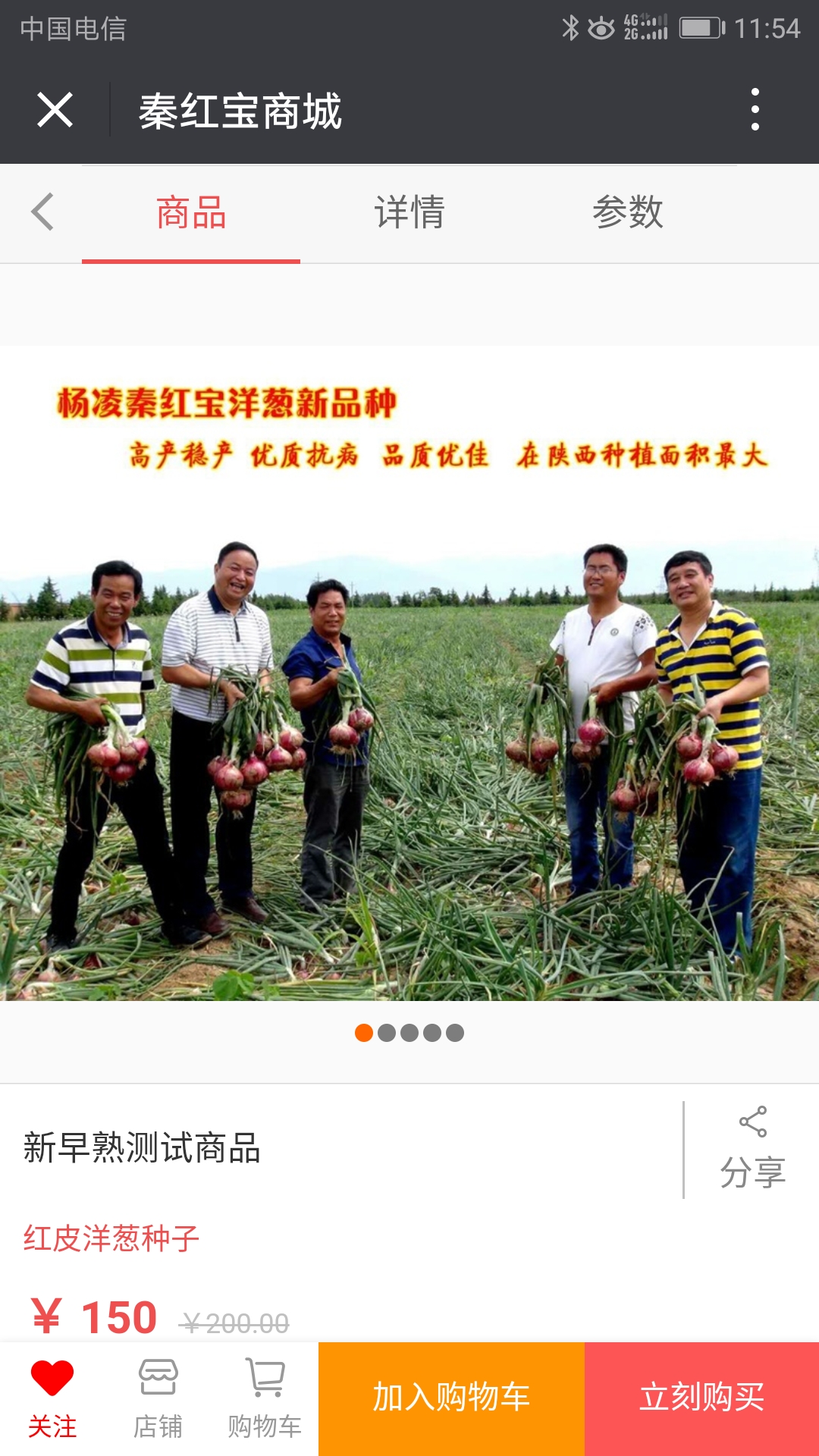Viewport: 819px width, 1456px height.
Task: View the onion product banner image
Action: pyautogui.click(x=409, y=673)
